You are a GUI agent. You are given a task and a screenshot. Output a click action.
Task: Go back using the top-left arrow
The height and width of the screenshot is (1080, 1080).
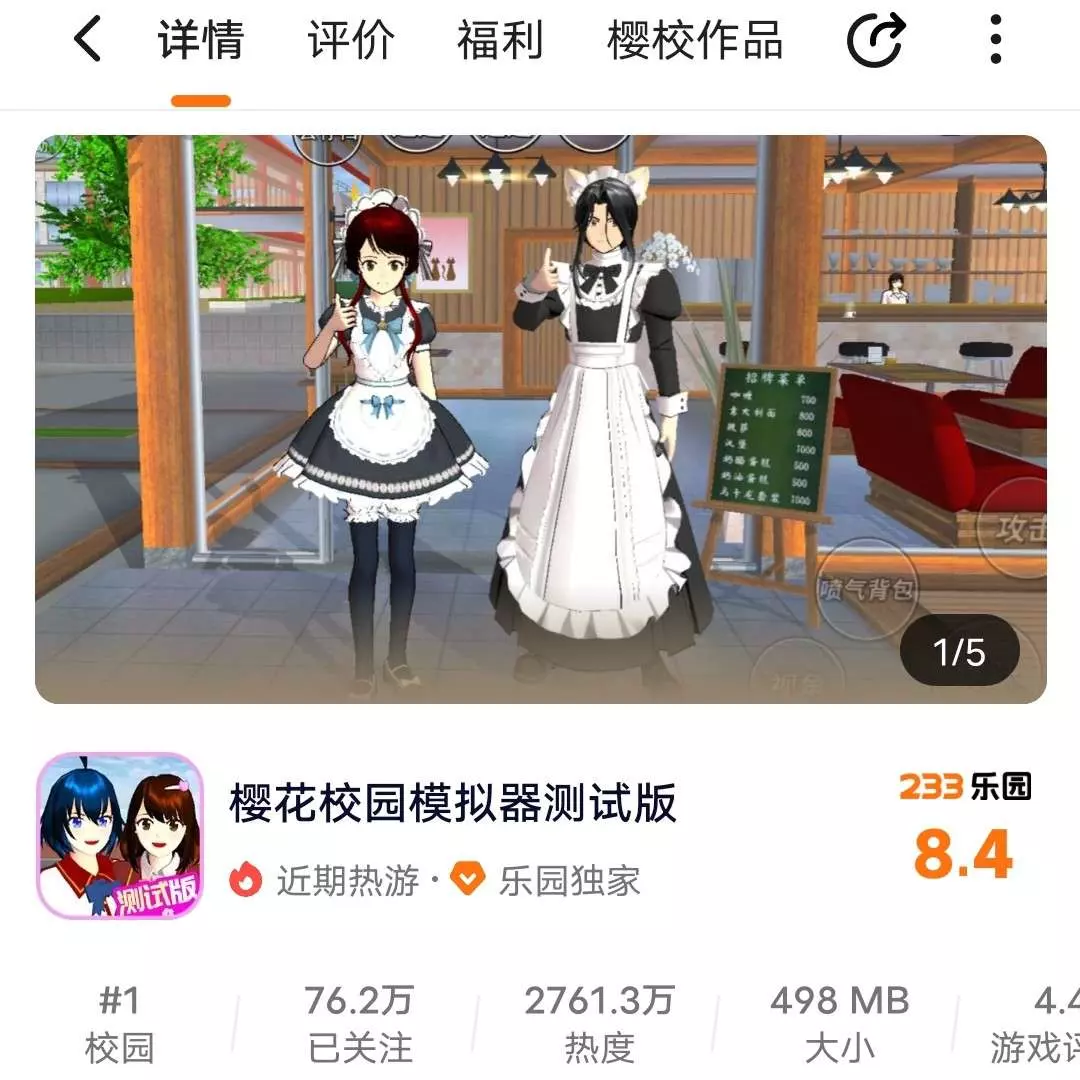click(88, 42)
